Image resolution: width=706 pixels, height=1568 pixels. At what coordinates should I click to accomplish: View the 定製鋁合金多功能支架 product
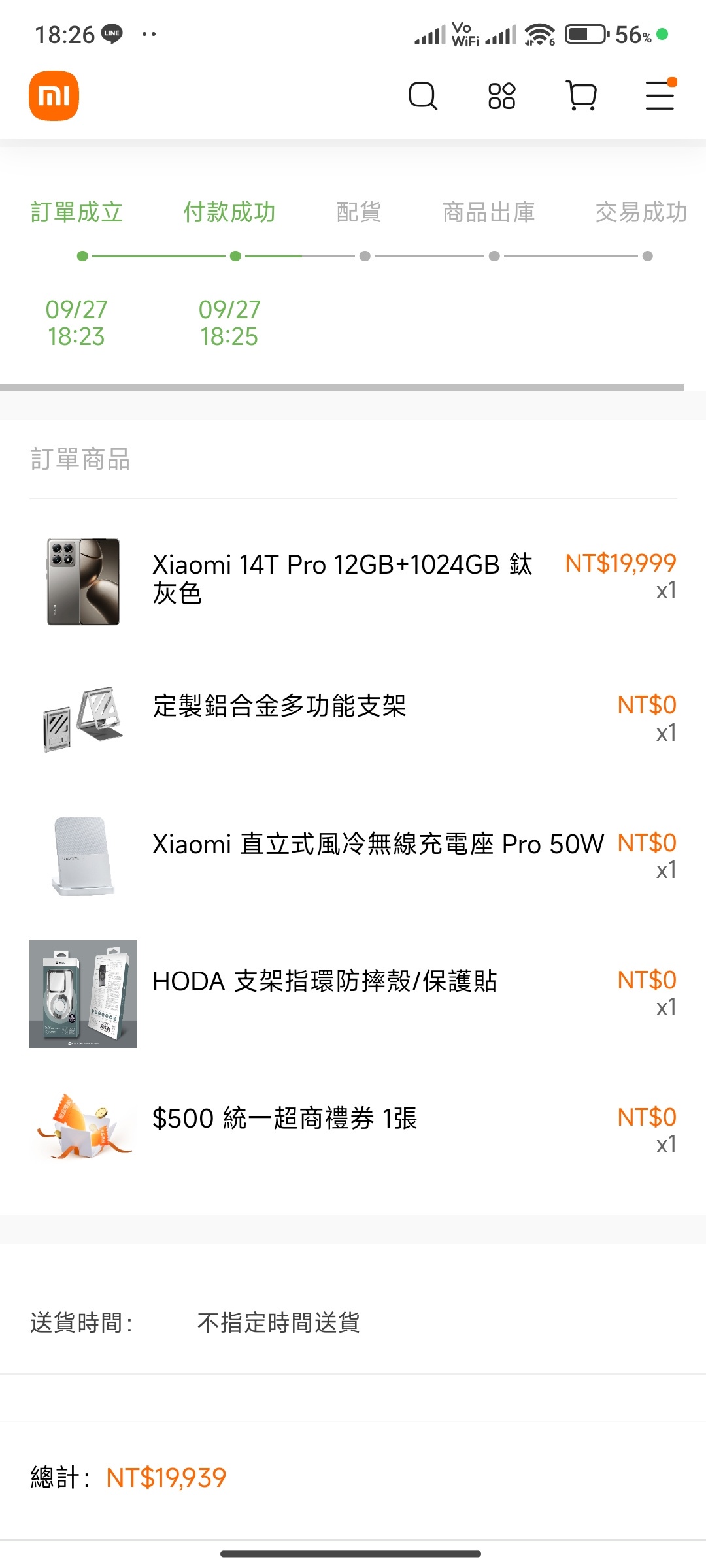[x=279, y=706]
